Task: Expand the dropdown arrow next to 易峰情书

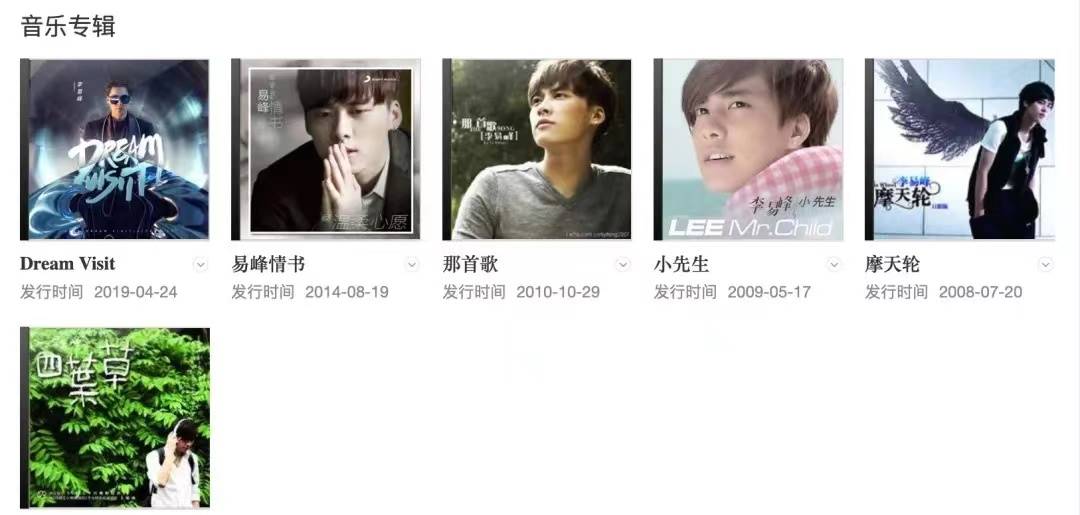Action: tap(412, 265)
